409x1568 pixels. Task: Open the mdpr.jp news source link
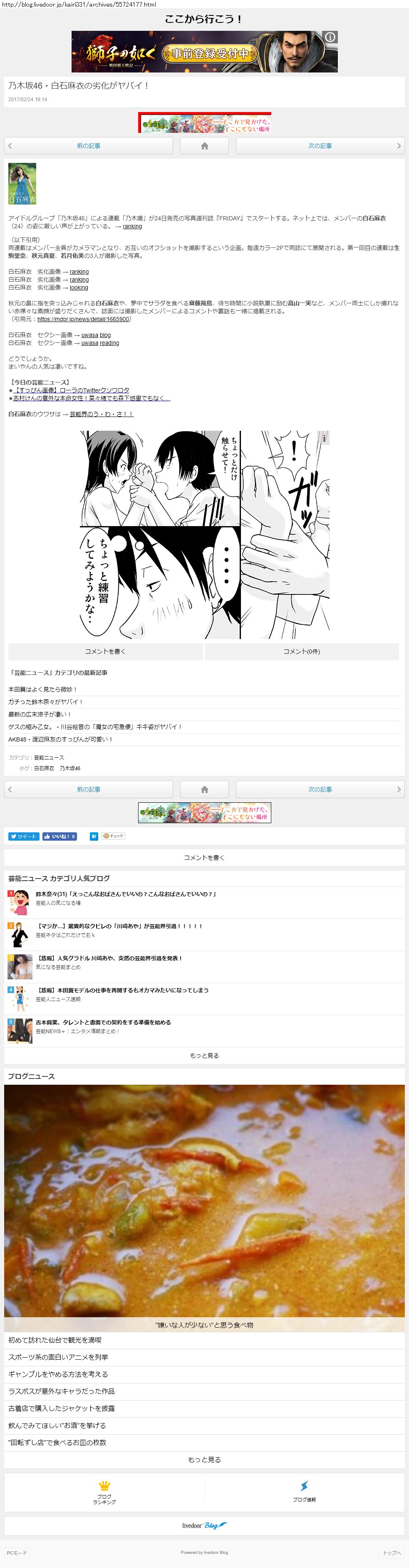(x=83, y=319)
